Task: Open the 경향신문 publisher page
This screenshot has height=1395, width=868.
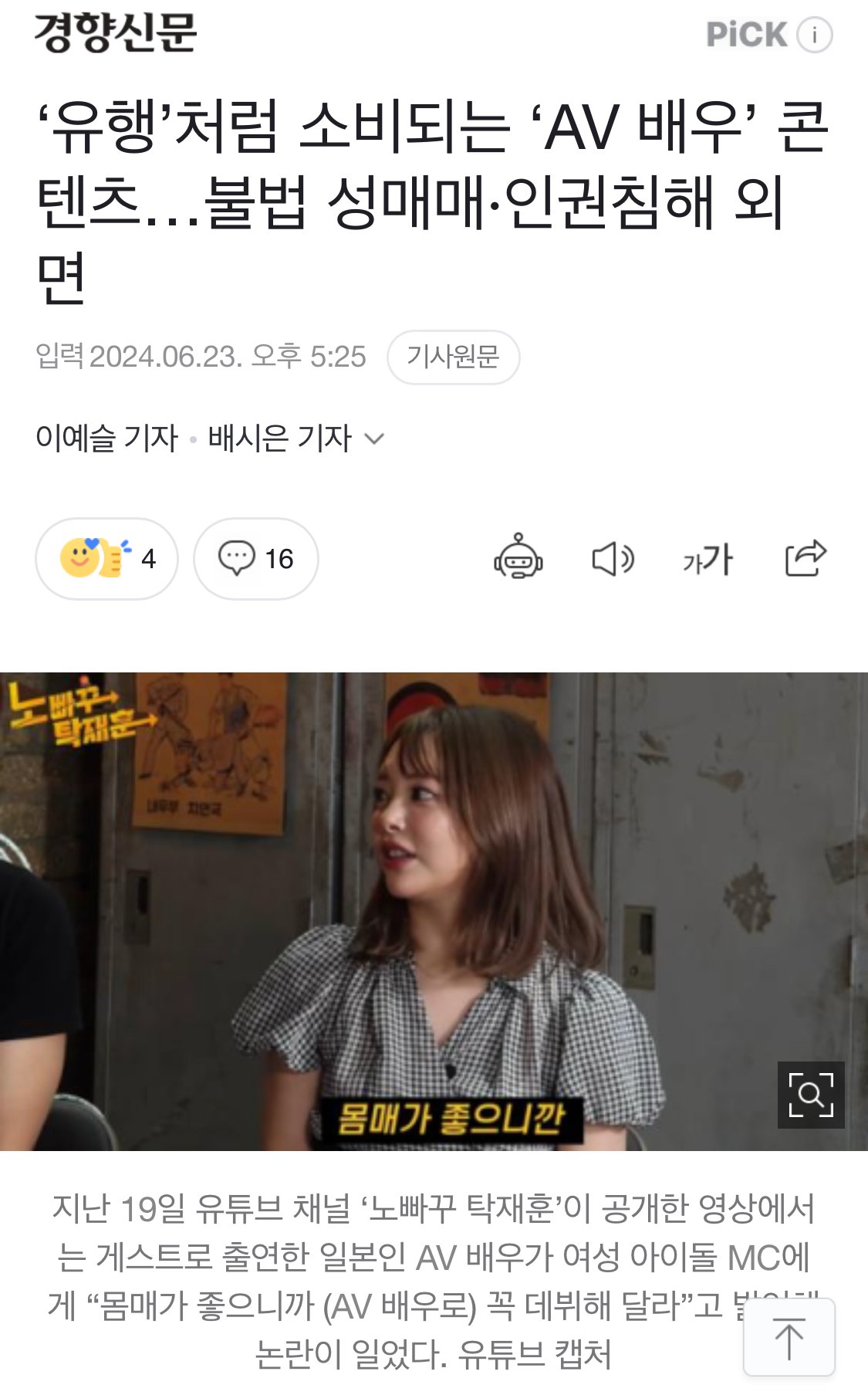Action: tap(116, 33)
